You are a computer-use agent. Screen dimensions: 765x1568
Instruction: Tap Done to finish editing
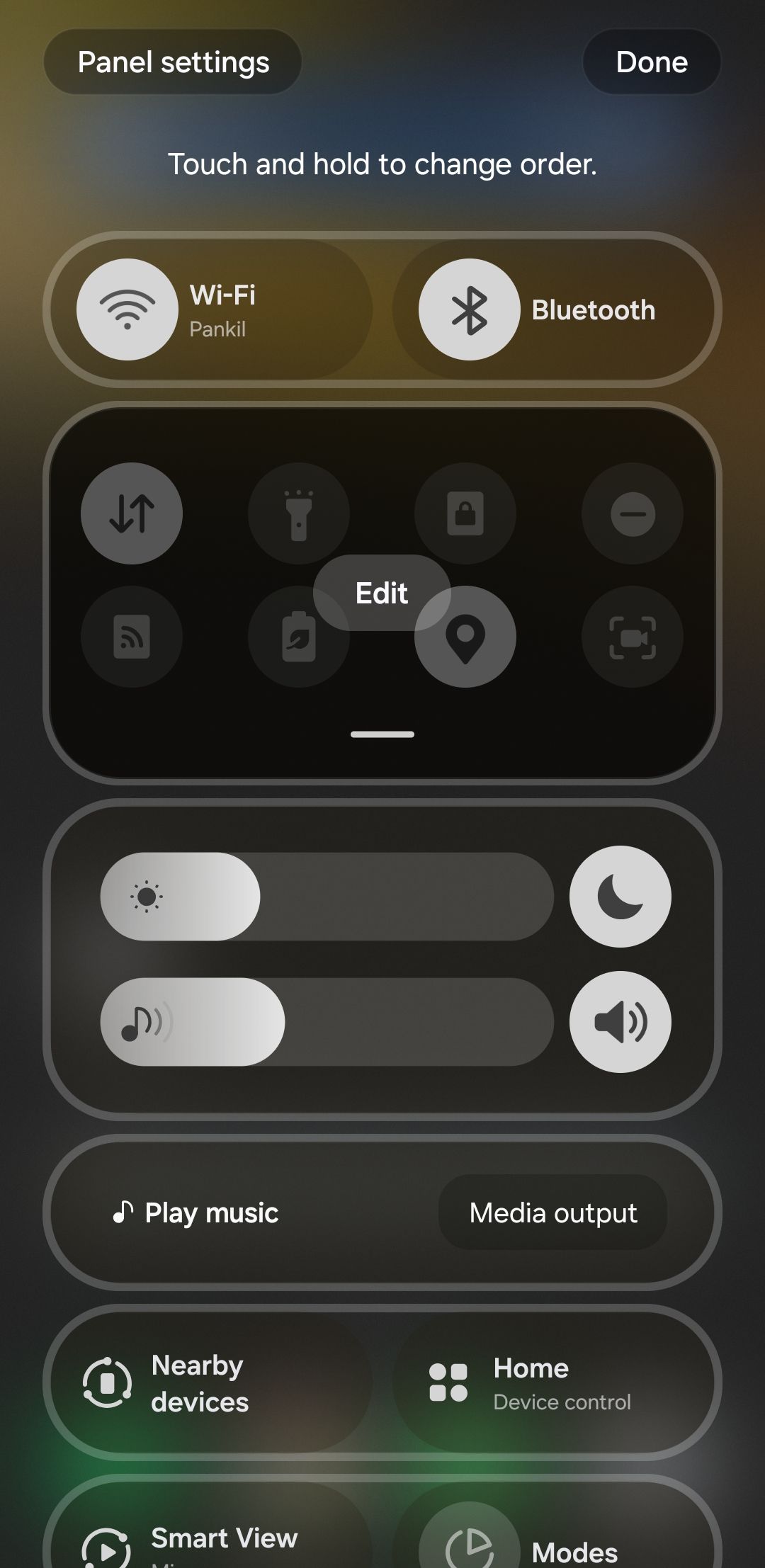pyautogui.click(x=651, y=62)
